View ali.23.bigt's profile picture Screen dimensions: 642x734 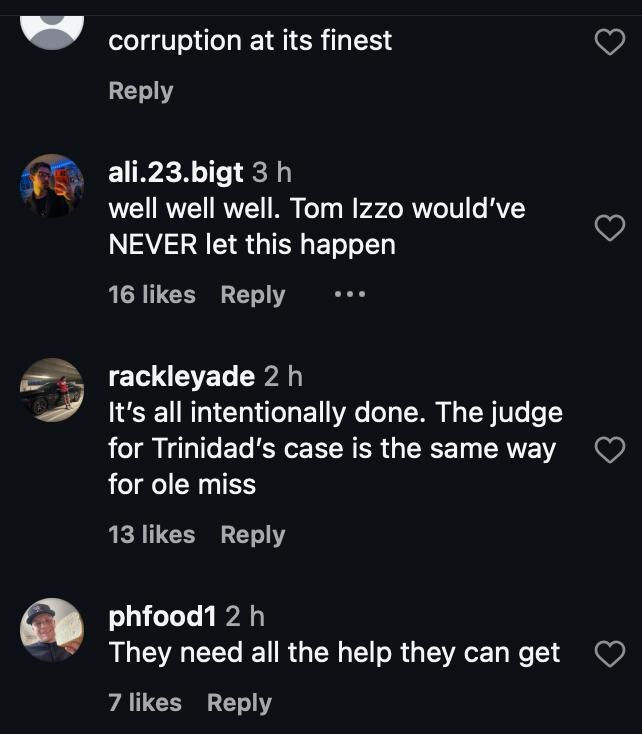[52, 186]
